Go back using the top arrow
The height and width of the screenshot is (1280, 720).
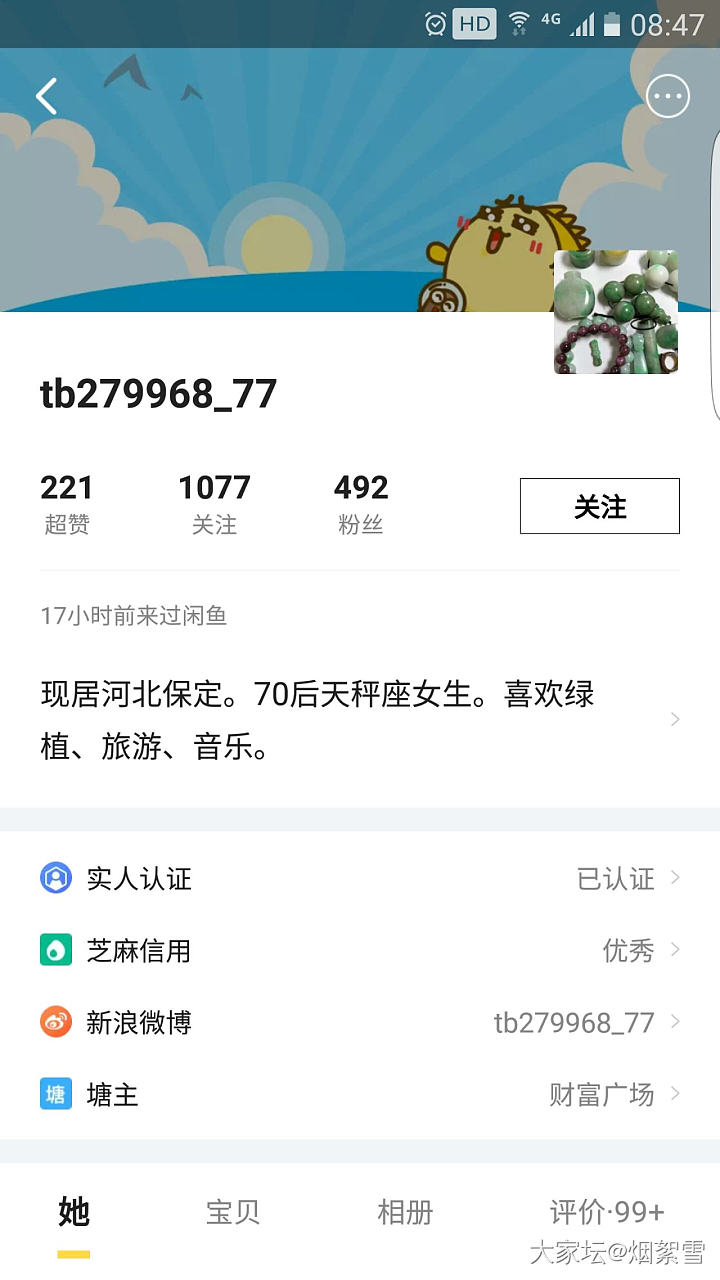coord(46,97)
